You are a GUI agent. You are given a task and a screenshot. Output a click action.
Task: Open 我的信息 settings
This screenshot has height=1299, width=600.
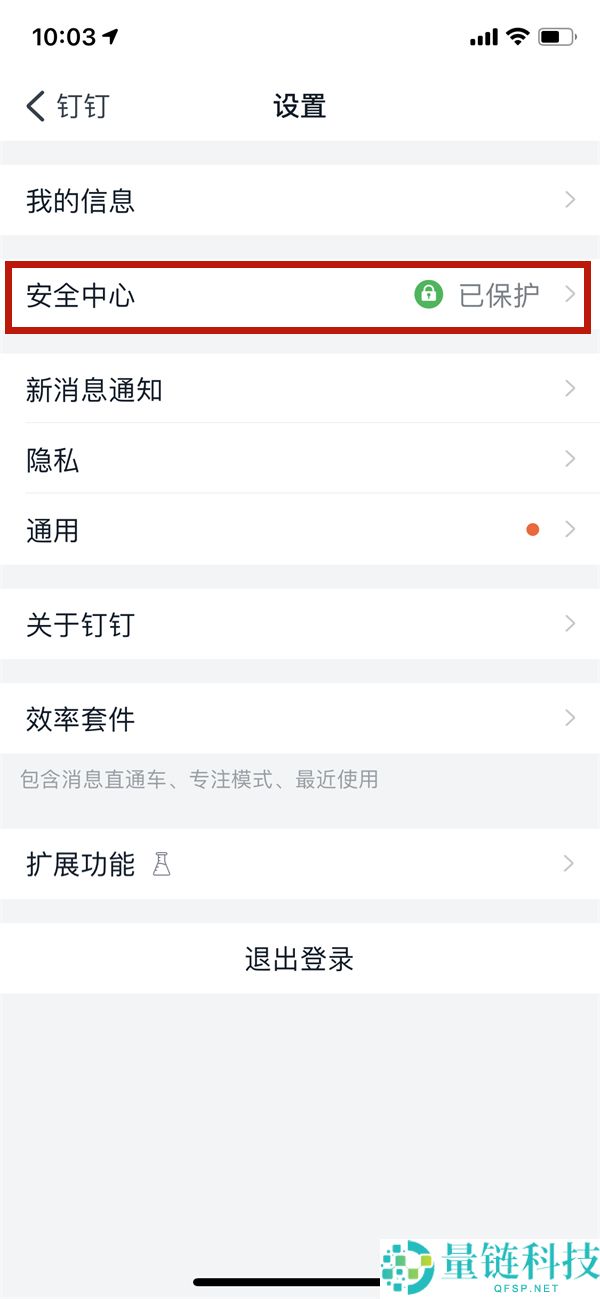click(x=300, y=201)
